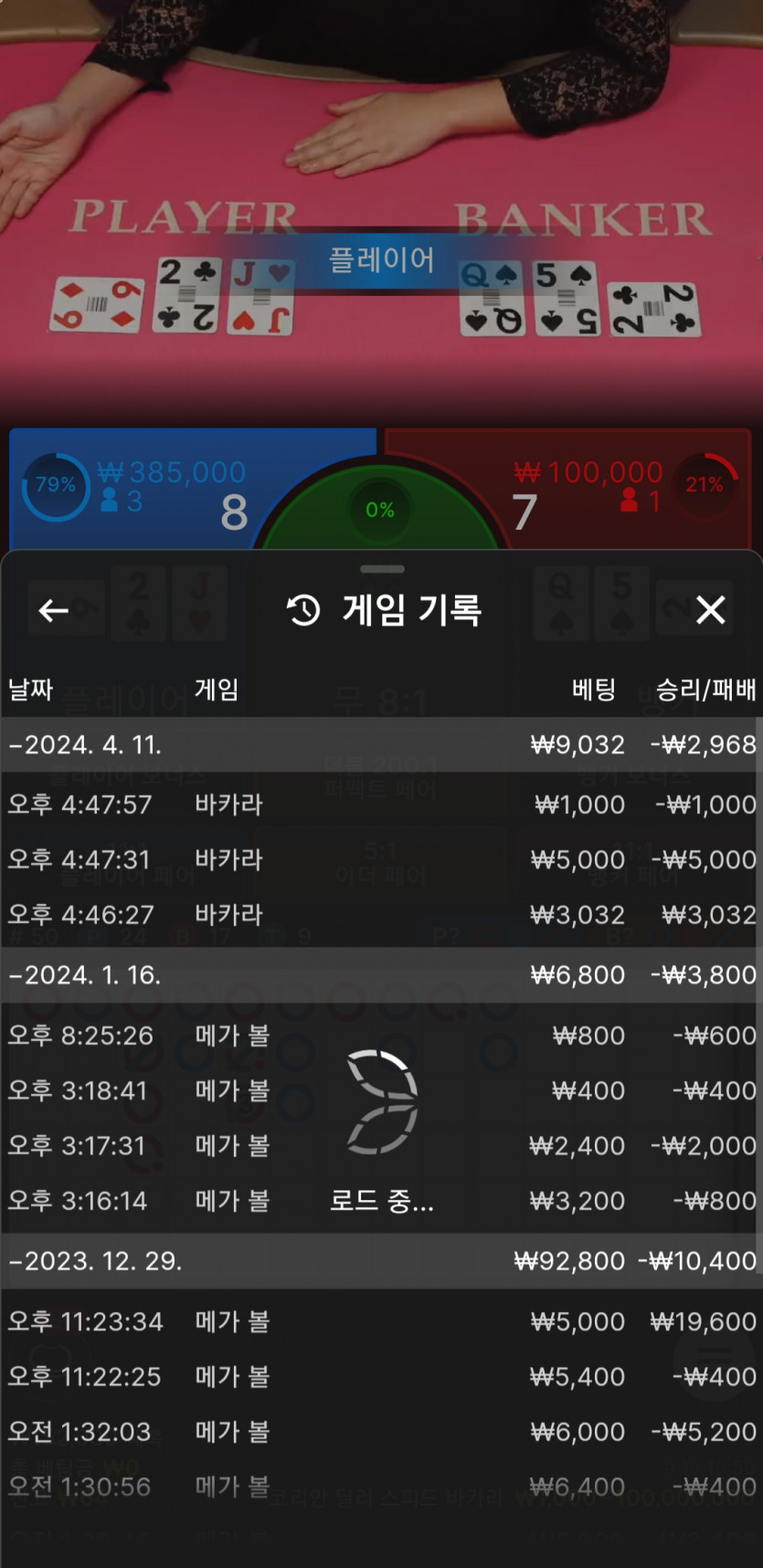Image resolution: width=763 pixels, height=1568 pixels.
Task: Close the game history panel
Action: (x=710, y=610)
